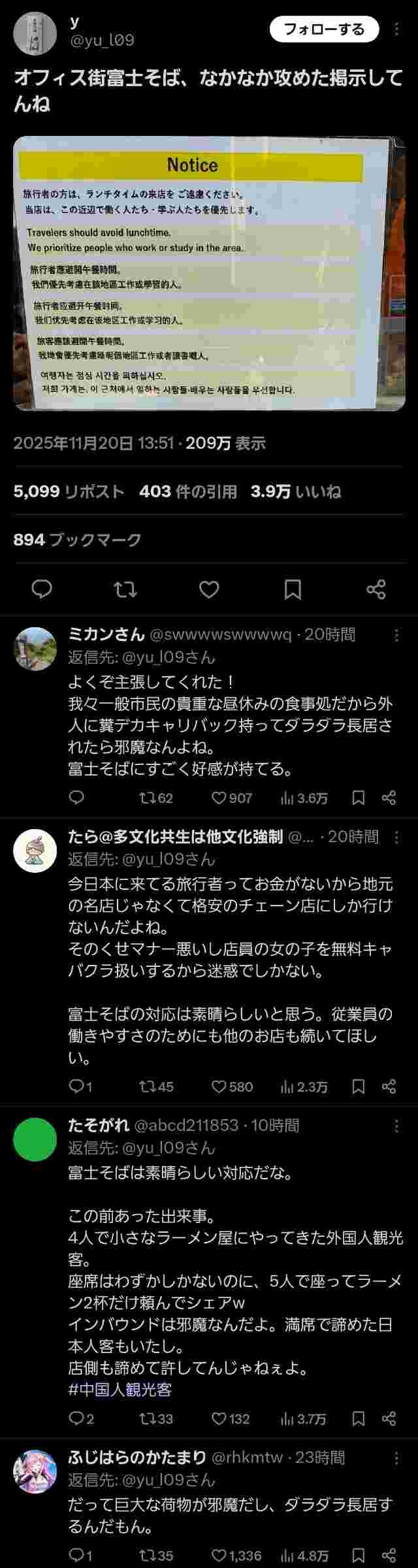The height and width of the screenshot is (1568, 418).
Task: View the 403 件の引用 quotes list
Action: pos(188,491)
